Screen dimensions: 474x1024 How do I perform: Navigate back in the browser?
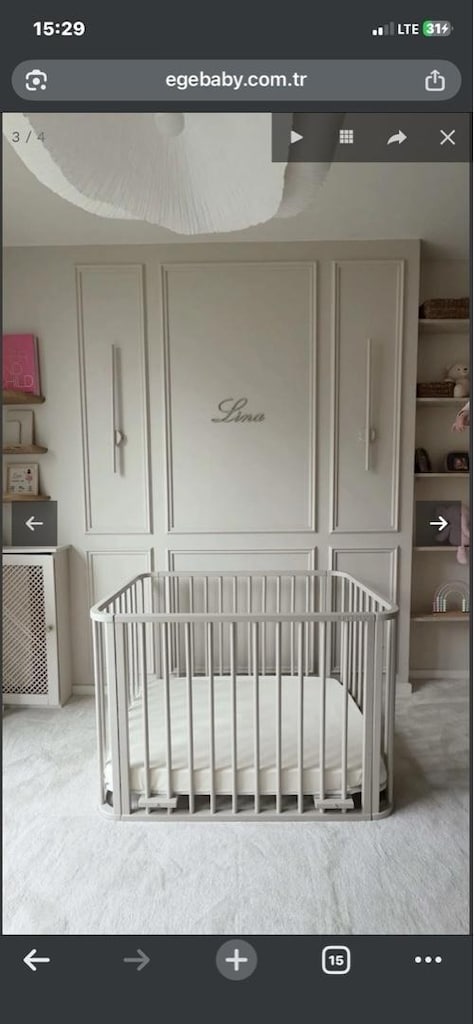37,959
